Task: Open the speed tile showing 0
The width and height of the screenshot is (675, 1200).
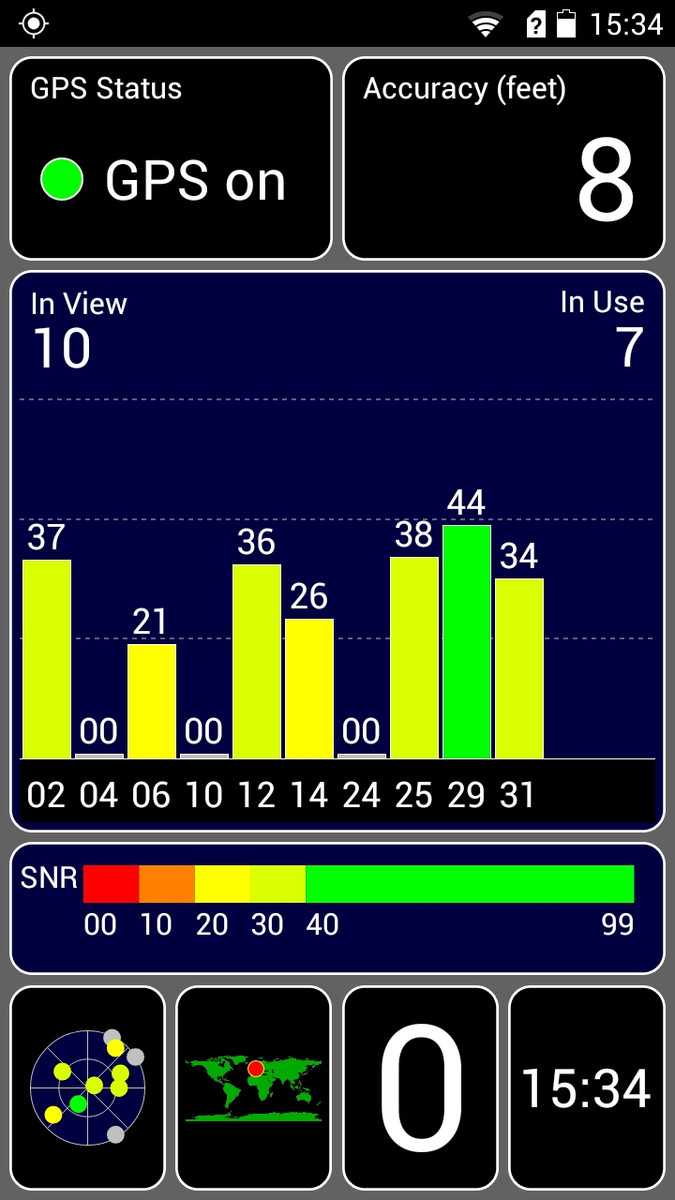Action: coord(420,1086)
